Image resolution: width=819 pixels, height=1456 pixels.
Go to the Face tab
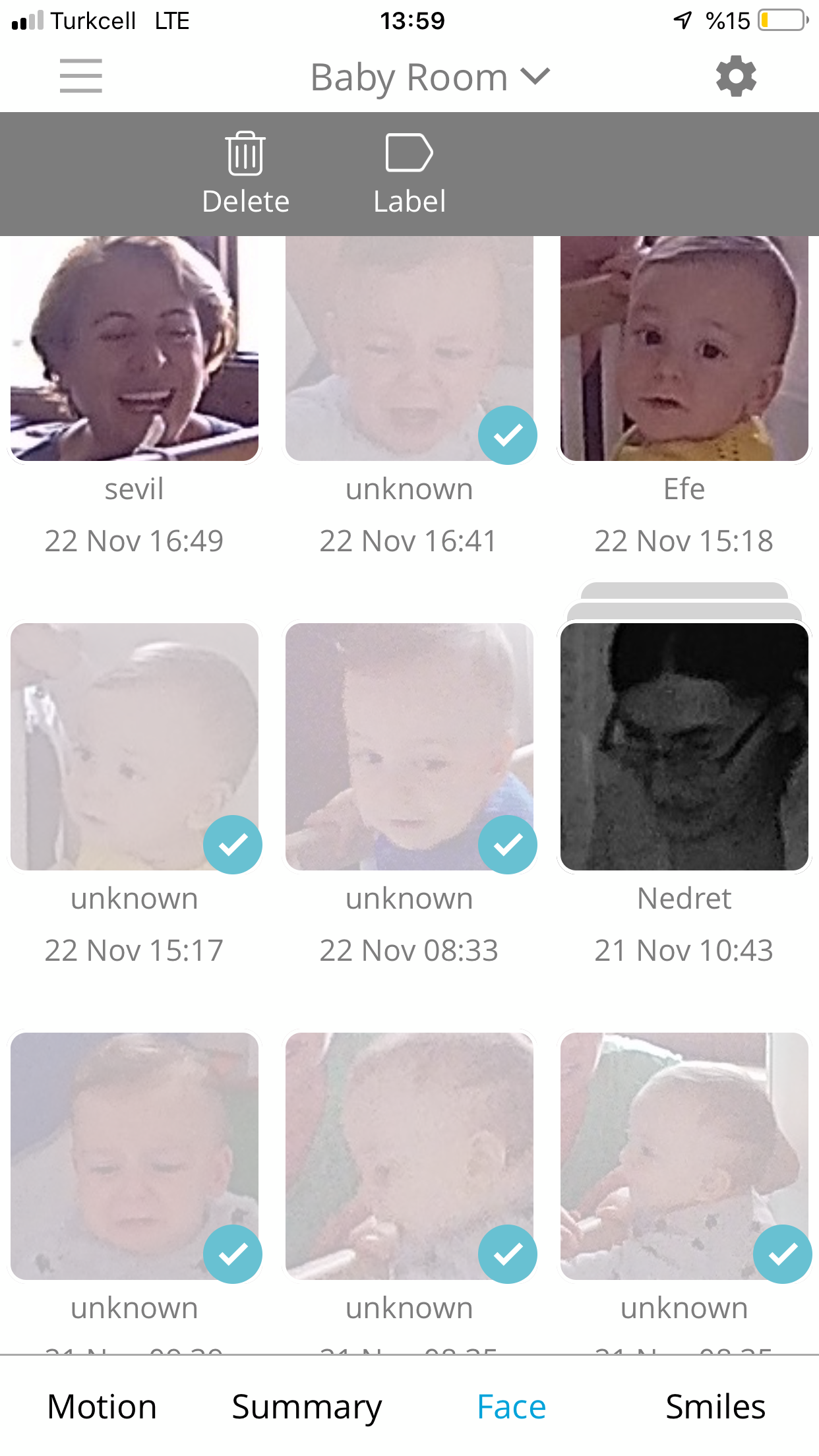tap(511, 1407)
